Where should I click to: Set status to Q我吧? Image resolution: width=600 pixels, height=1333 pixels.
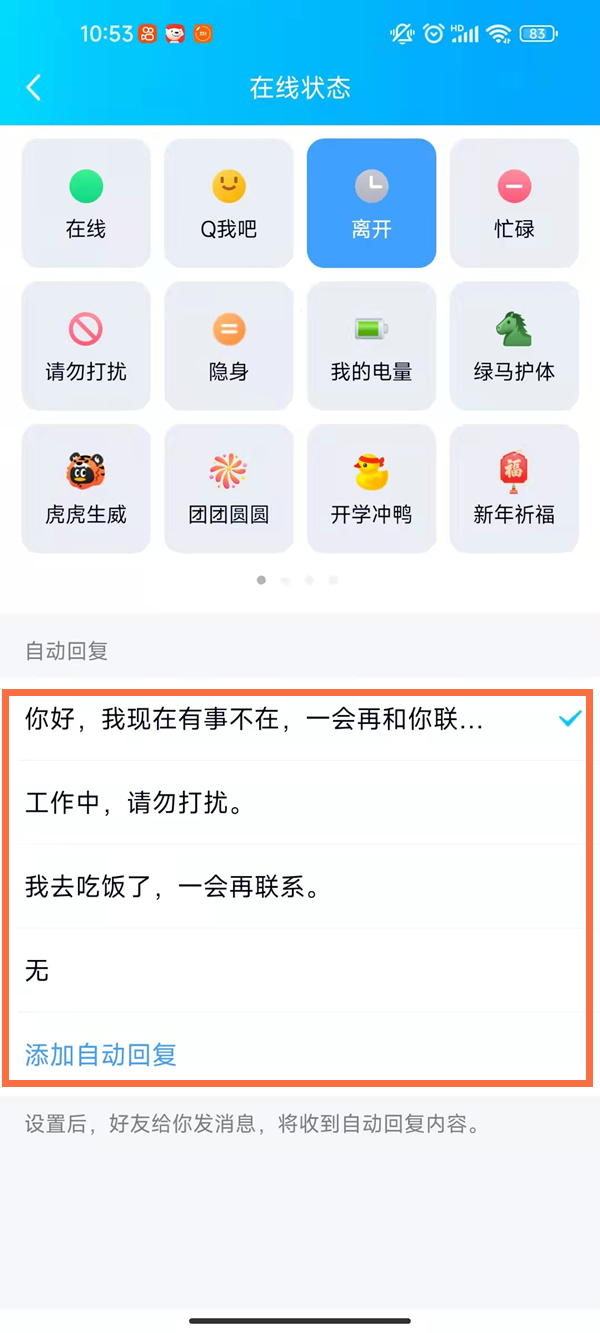229,203
